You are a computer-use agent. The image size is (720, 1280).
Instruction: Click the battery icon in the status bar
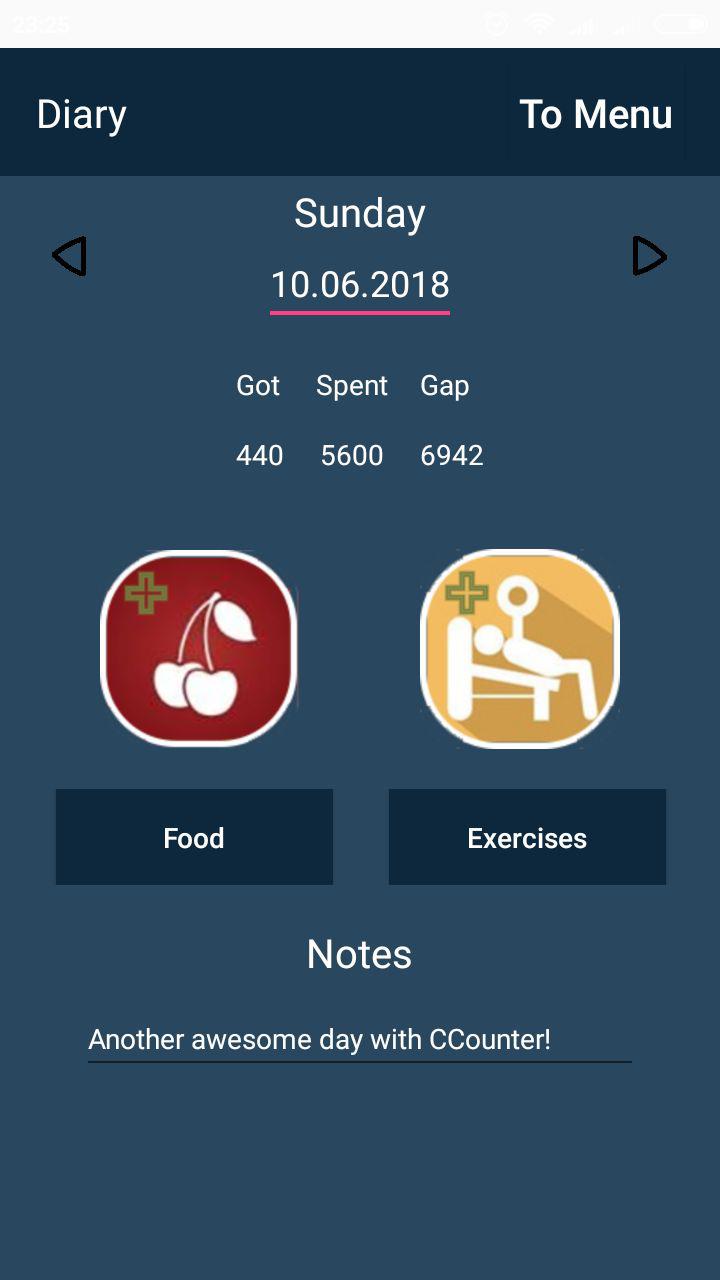[x=676, y=22]
